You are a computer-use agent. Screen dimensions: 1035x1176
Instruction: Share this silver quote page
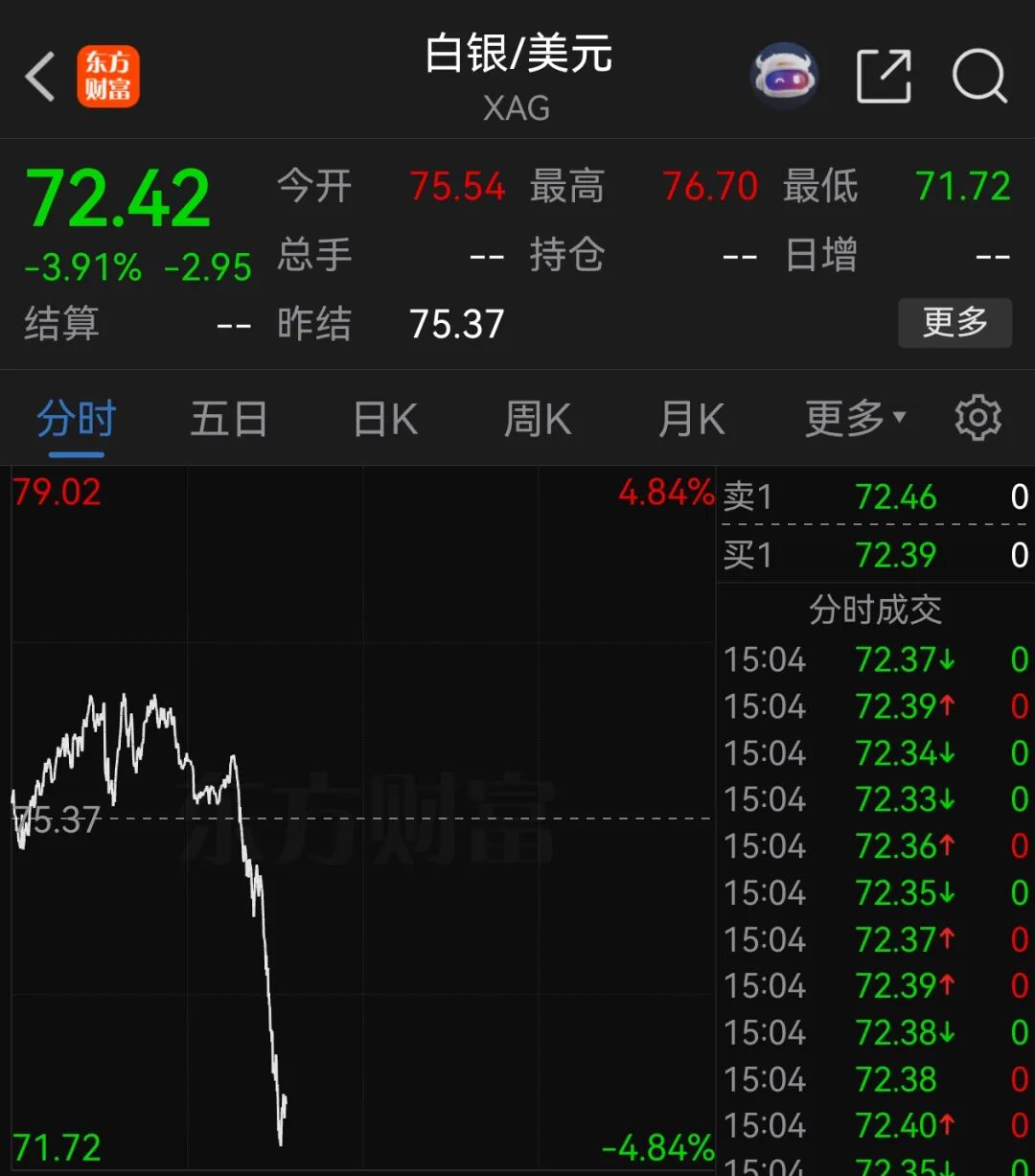click(x=883, y=76)
